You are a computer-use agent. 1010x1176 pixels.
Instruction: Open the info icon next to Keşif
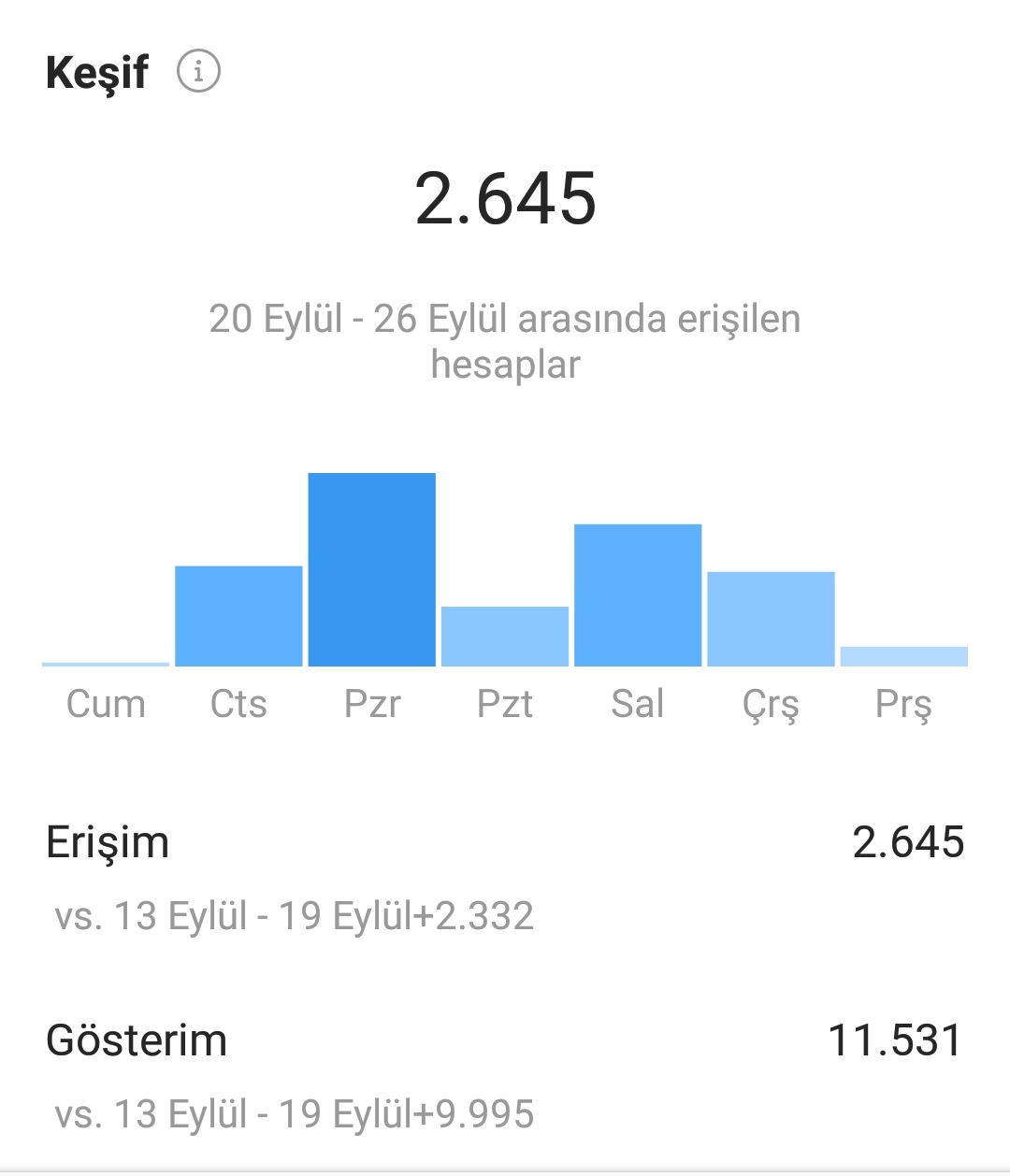click(x=198, y=71)
